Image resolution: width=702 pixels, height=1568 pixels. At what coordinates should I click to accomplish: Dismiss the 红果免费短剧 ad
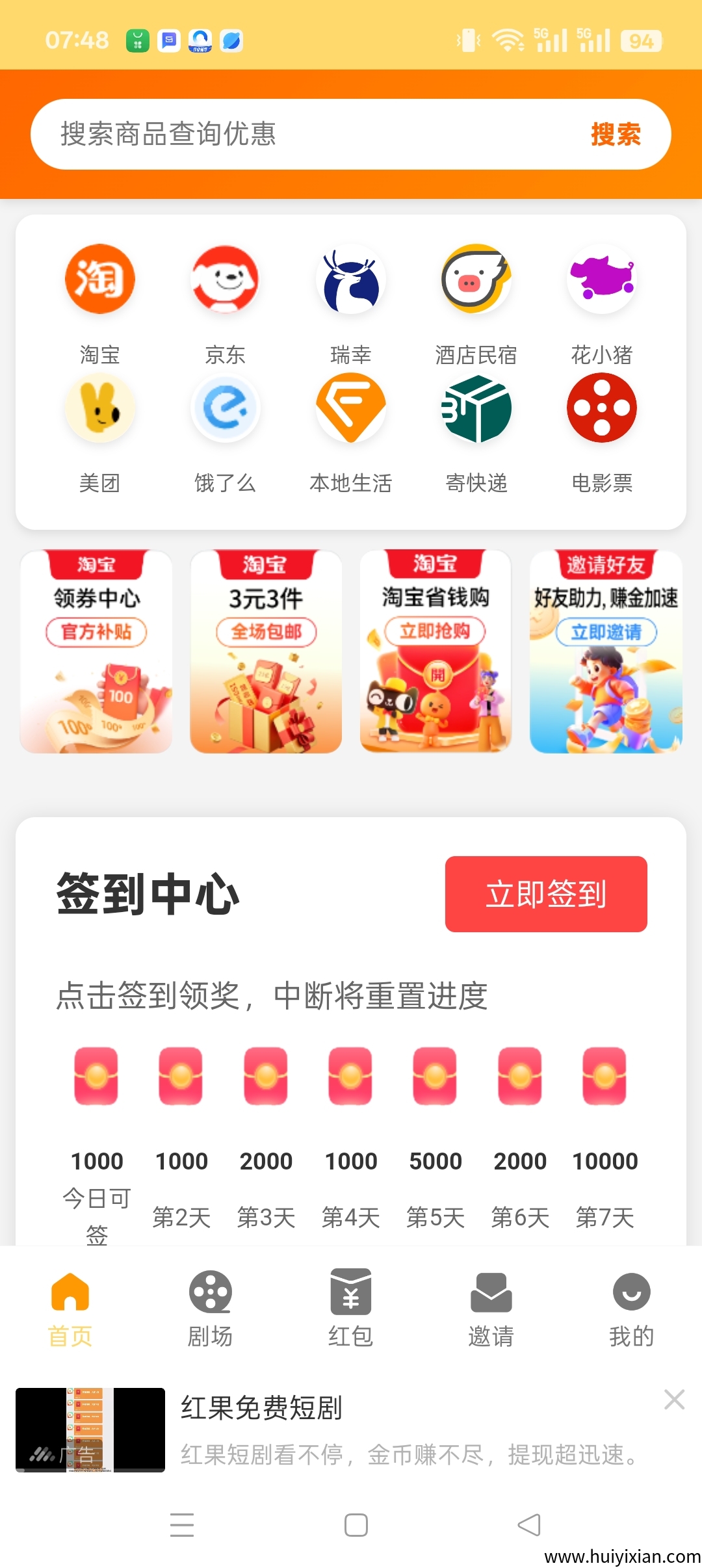tap(675, 1400)
